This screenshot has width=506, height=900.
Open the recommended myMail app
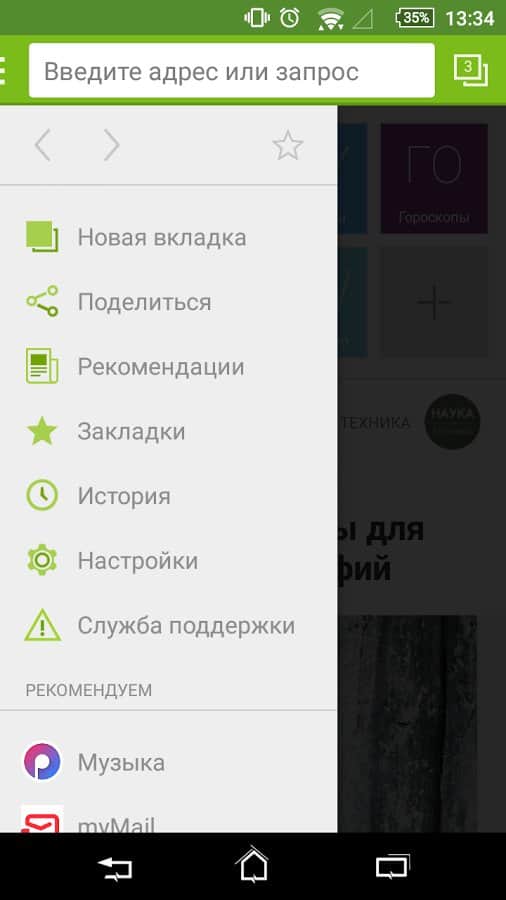169,820
